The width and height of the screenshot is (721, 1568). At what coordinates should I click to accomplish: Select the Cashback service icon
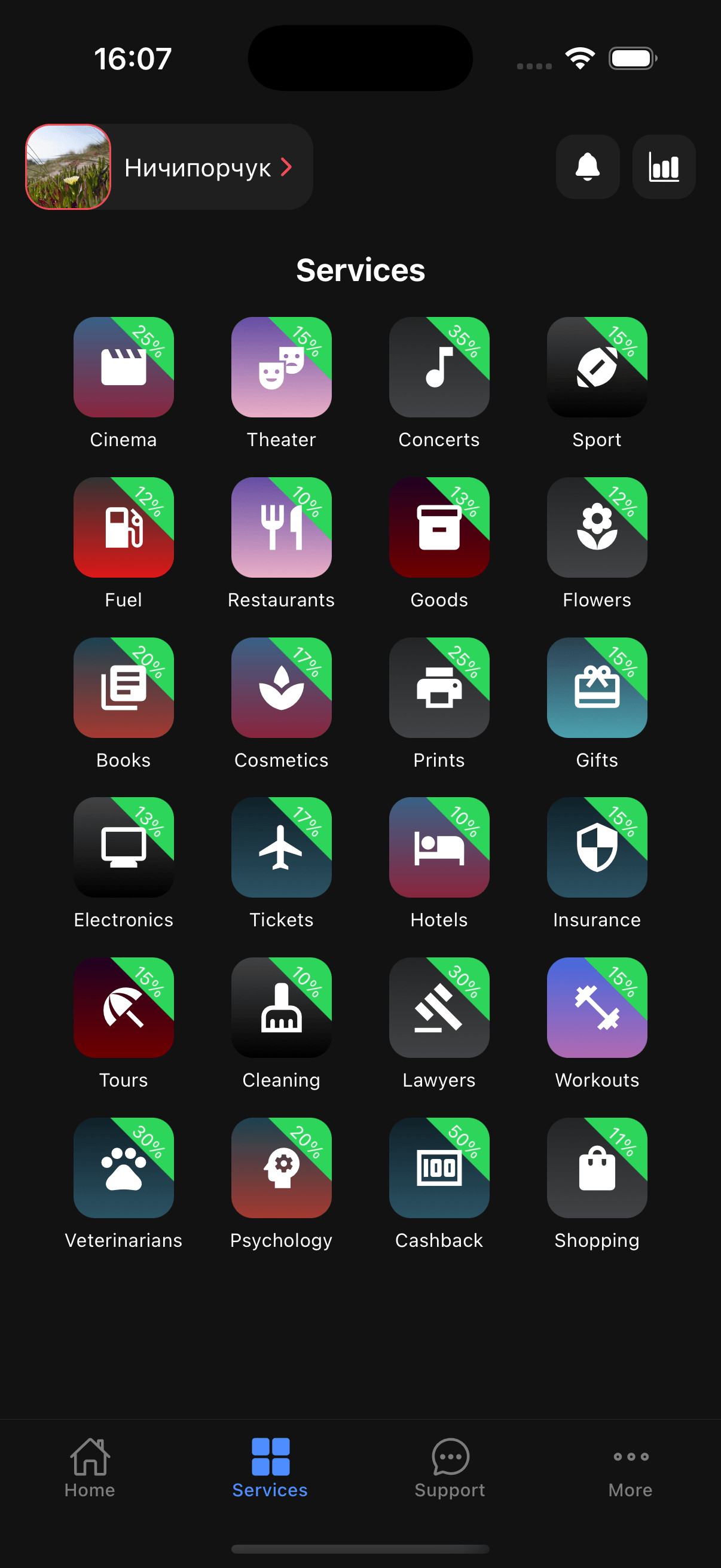pos(439,1168)
